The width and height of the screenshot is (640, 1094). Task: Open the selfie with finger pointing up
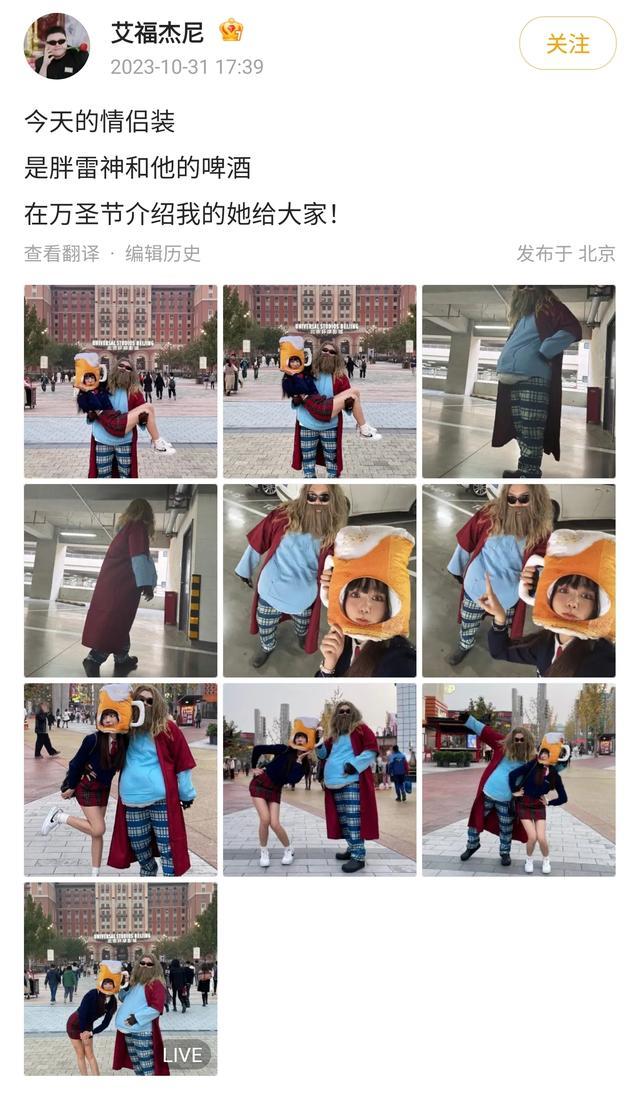pos(518,580)
